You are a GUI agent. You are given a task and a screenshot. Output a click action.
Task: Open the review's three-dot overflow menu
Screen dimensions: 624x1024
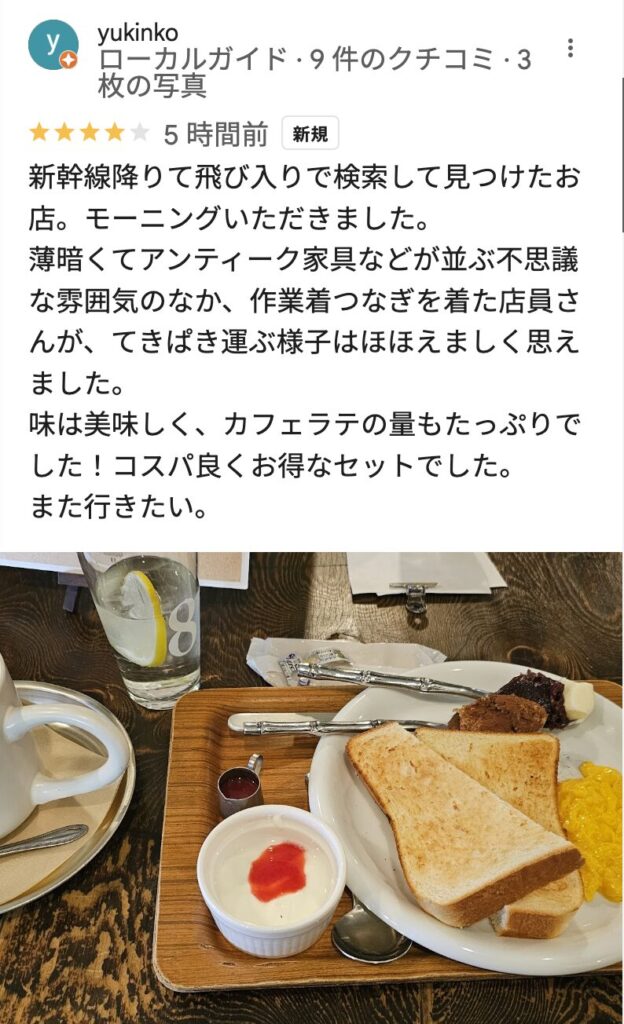coord(570,48)
